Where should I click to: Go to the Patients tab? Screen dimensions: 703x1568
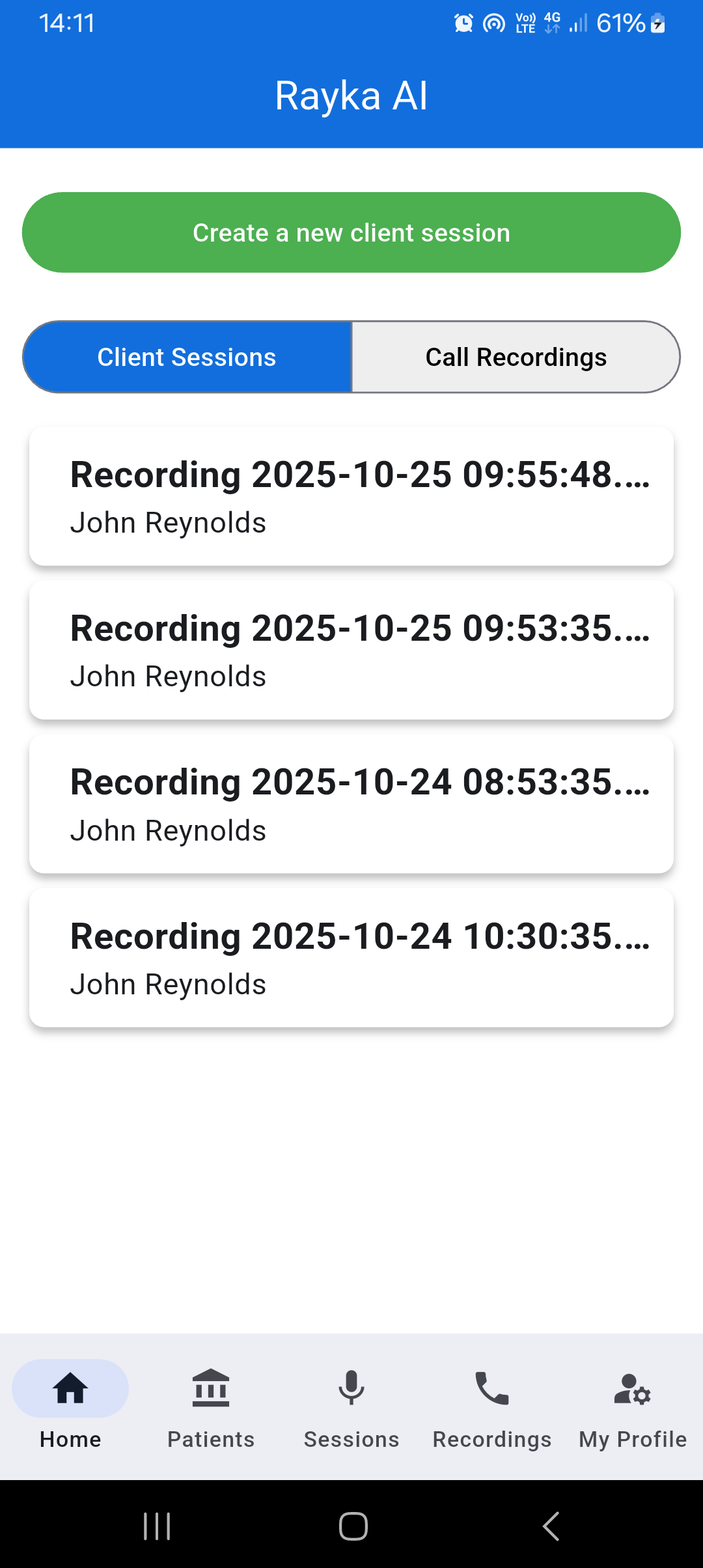(211, 1407)
